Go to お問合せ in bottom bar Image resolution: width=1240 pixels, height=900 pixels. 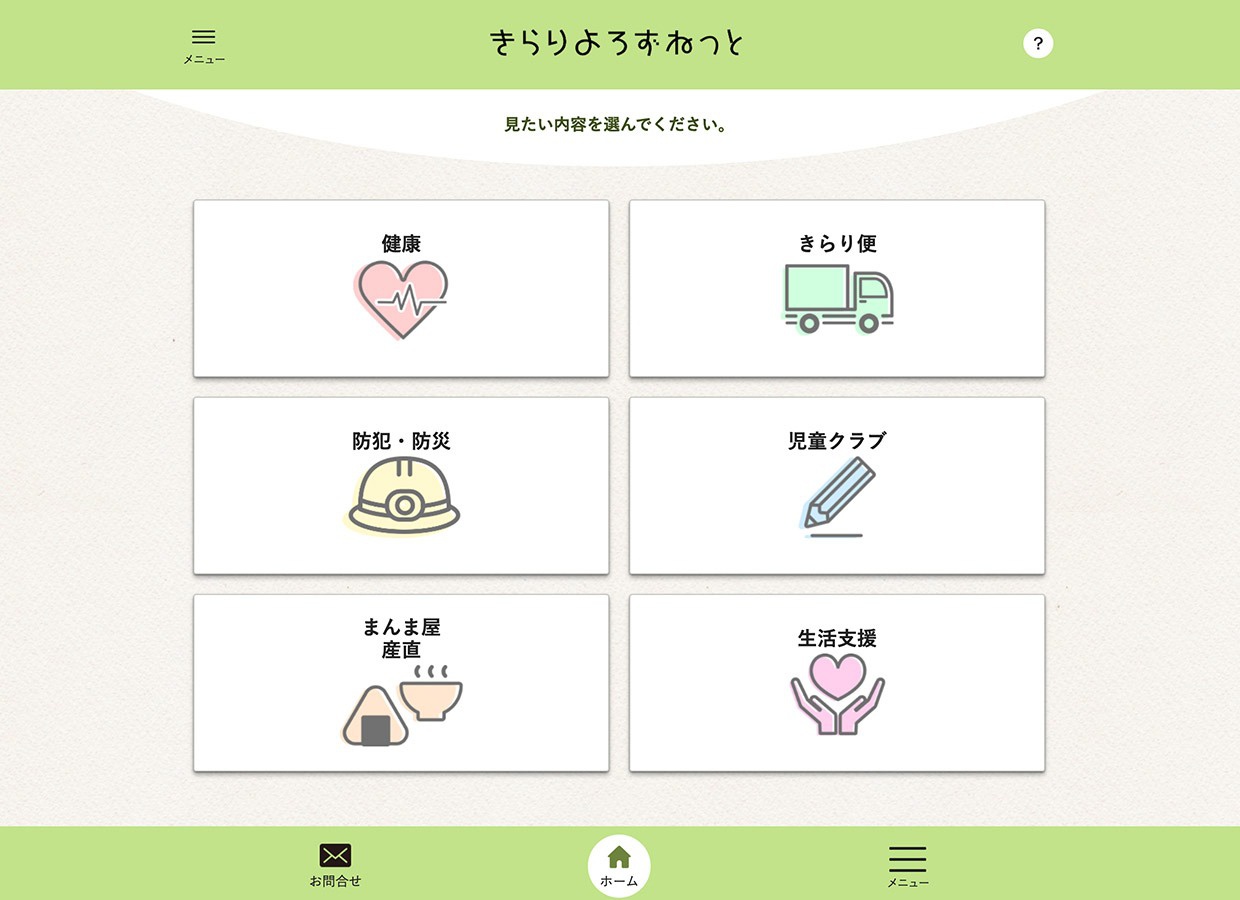pyautogui.click(x=335, y=865)
